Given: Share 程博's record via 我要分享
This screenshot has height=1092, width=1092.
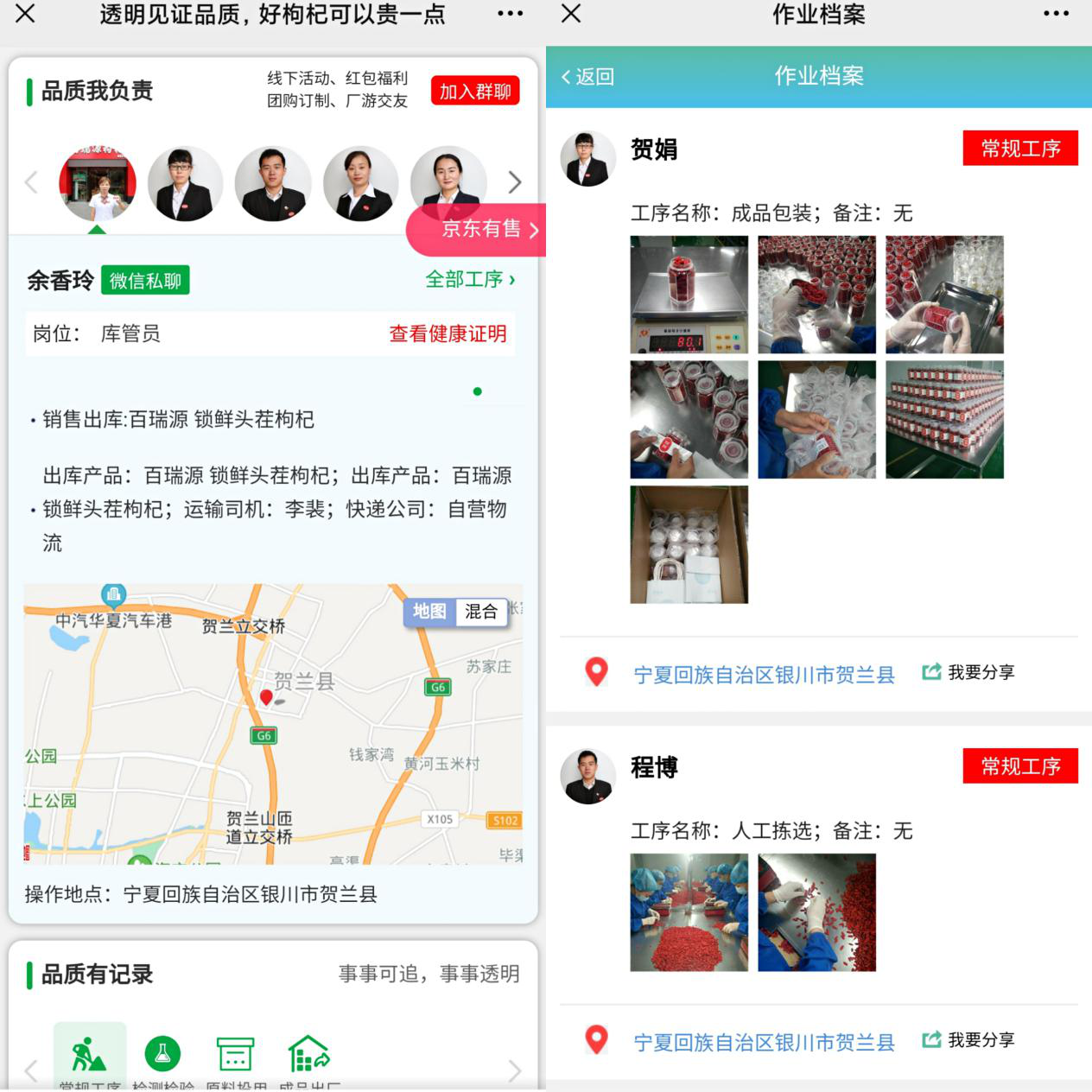Looking at the screenshot, I should coord(969,1040).
